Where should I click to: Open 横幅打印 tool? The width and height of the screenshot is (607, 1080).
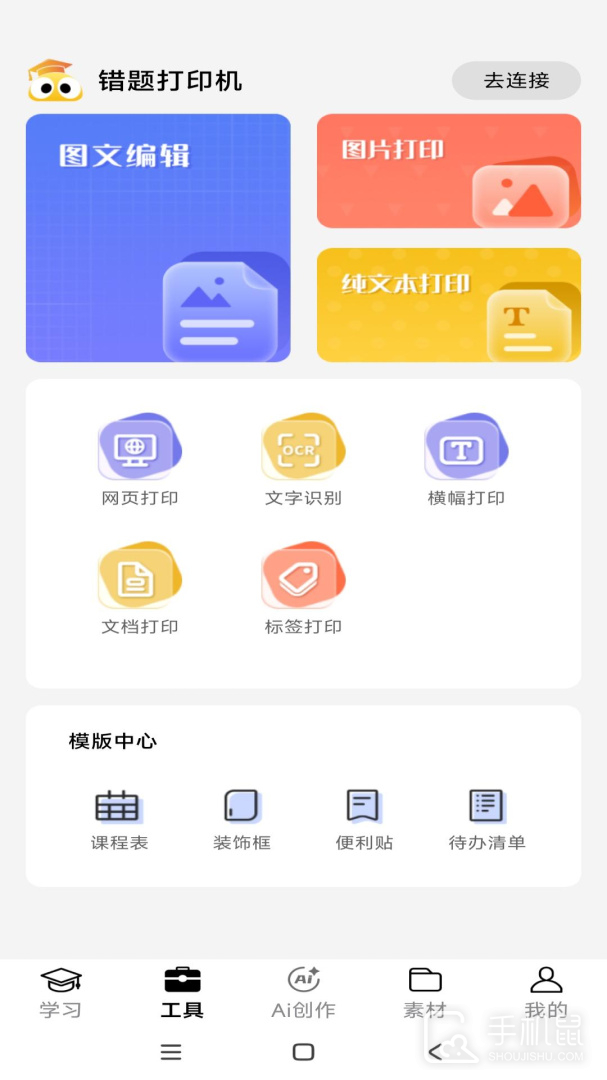(466, 461)
